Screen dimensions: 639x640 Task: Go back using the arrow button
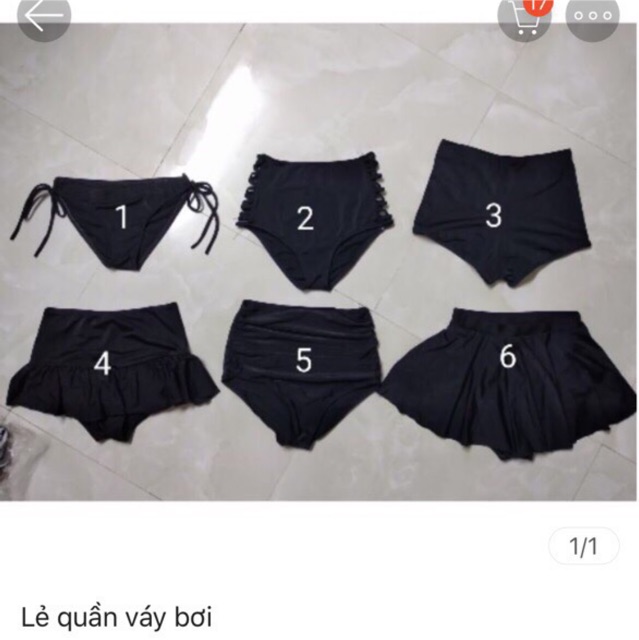44,17
